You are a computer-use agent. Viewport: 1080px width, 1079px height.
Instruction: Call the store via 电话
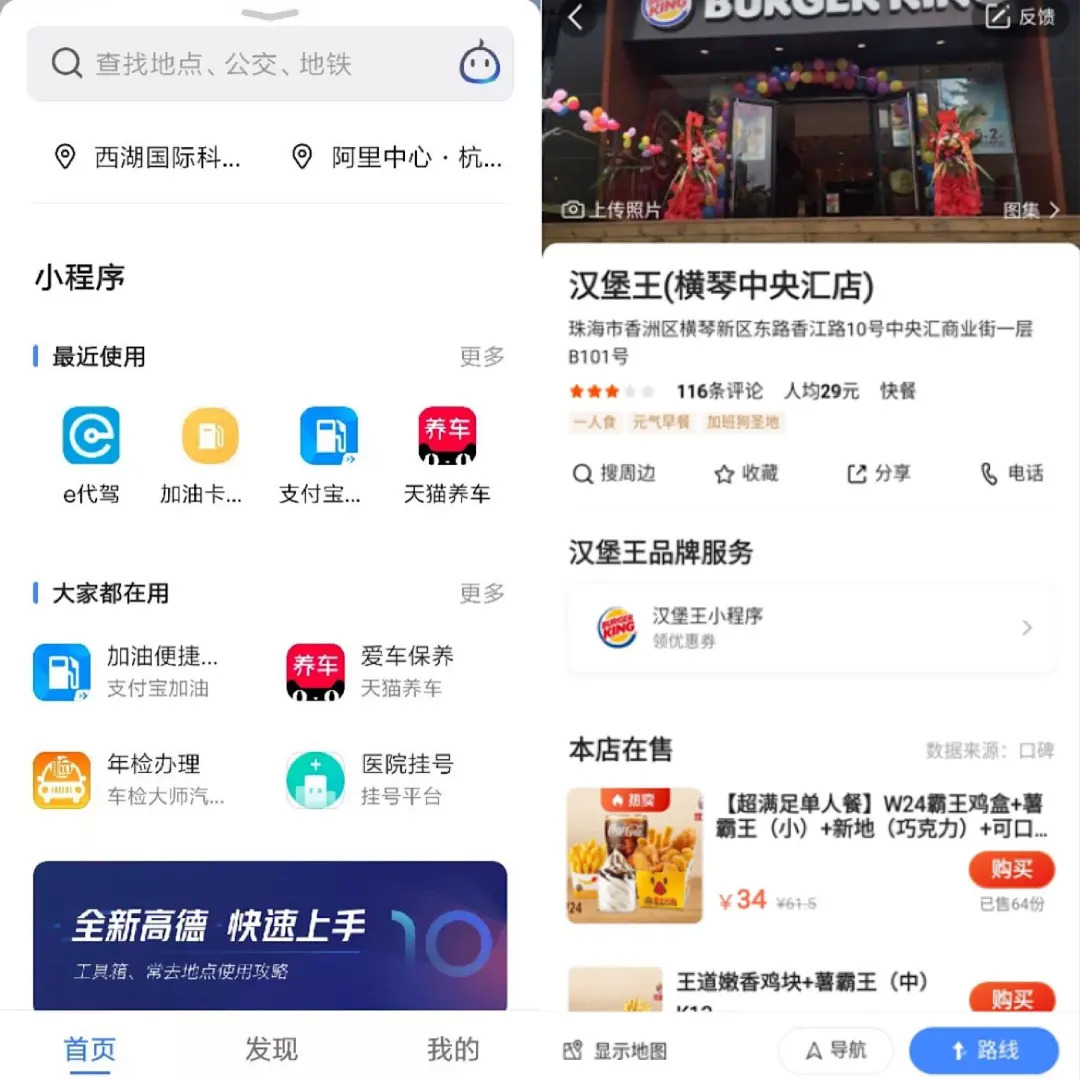pyautogui.click(x=1011, y=474)
